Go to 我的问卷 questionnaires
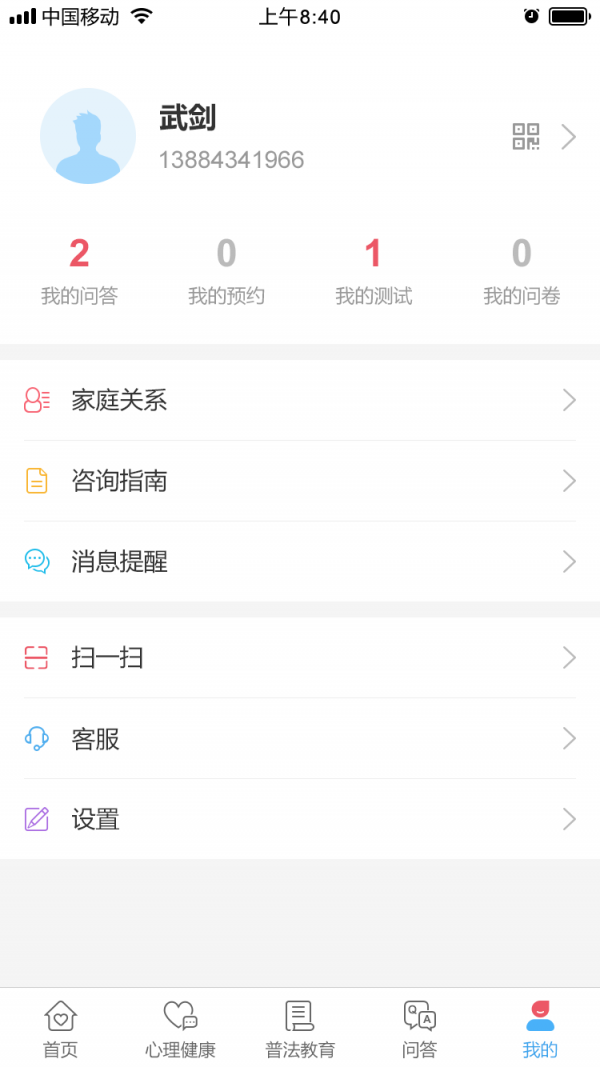 pos(521,270)
